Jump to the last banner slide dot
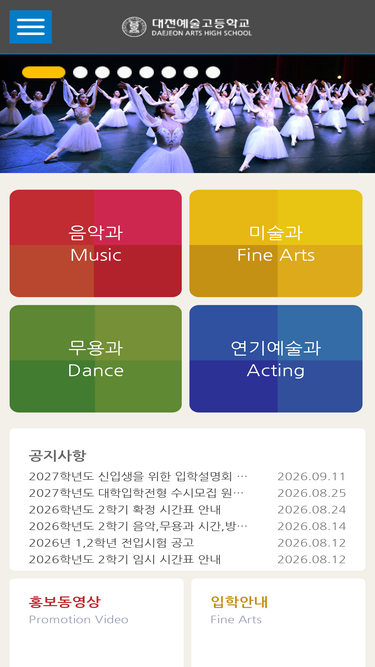Viewport: 375px width, 667px height. 213,72
